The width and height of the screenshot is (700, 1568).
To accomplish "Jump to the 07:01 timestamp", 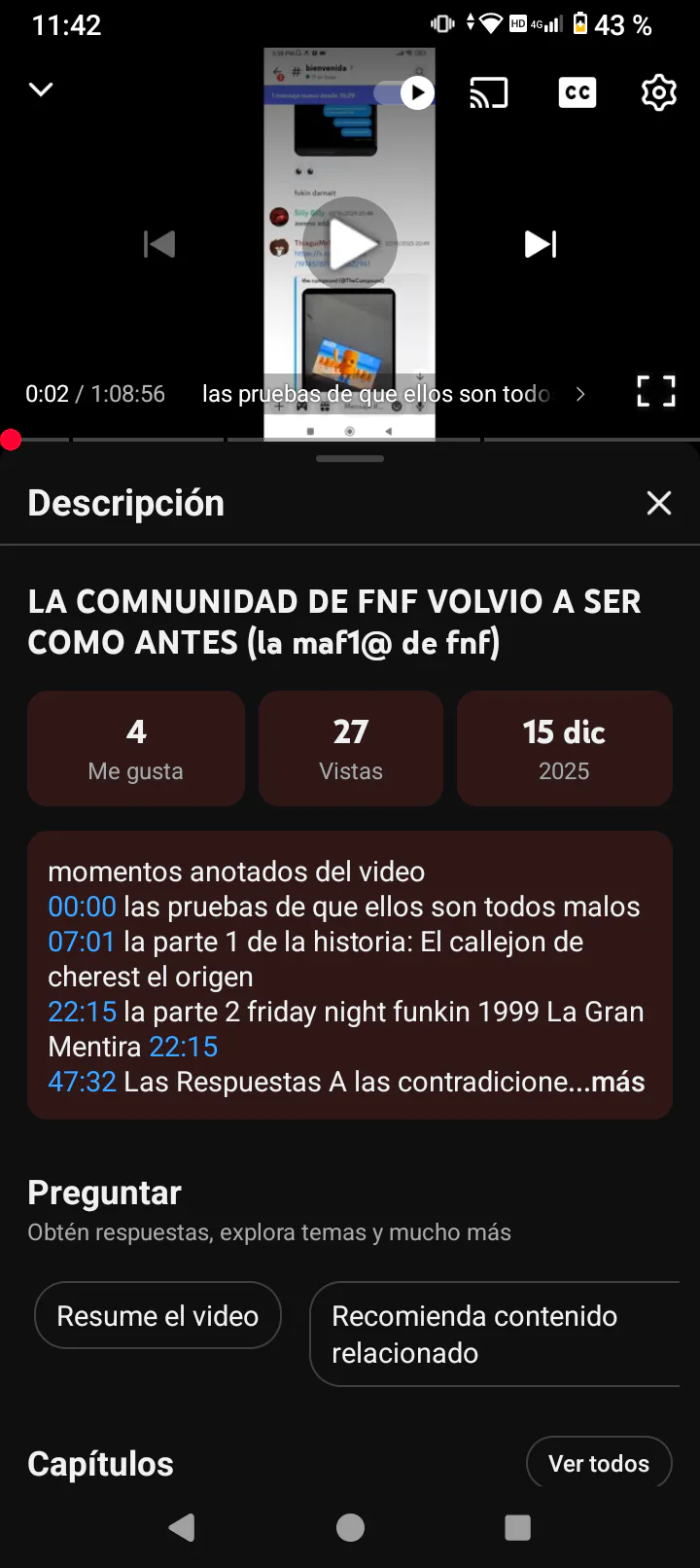I will (82, 942).
